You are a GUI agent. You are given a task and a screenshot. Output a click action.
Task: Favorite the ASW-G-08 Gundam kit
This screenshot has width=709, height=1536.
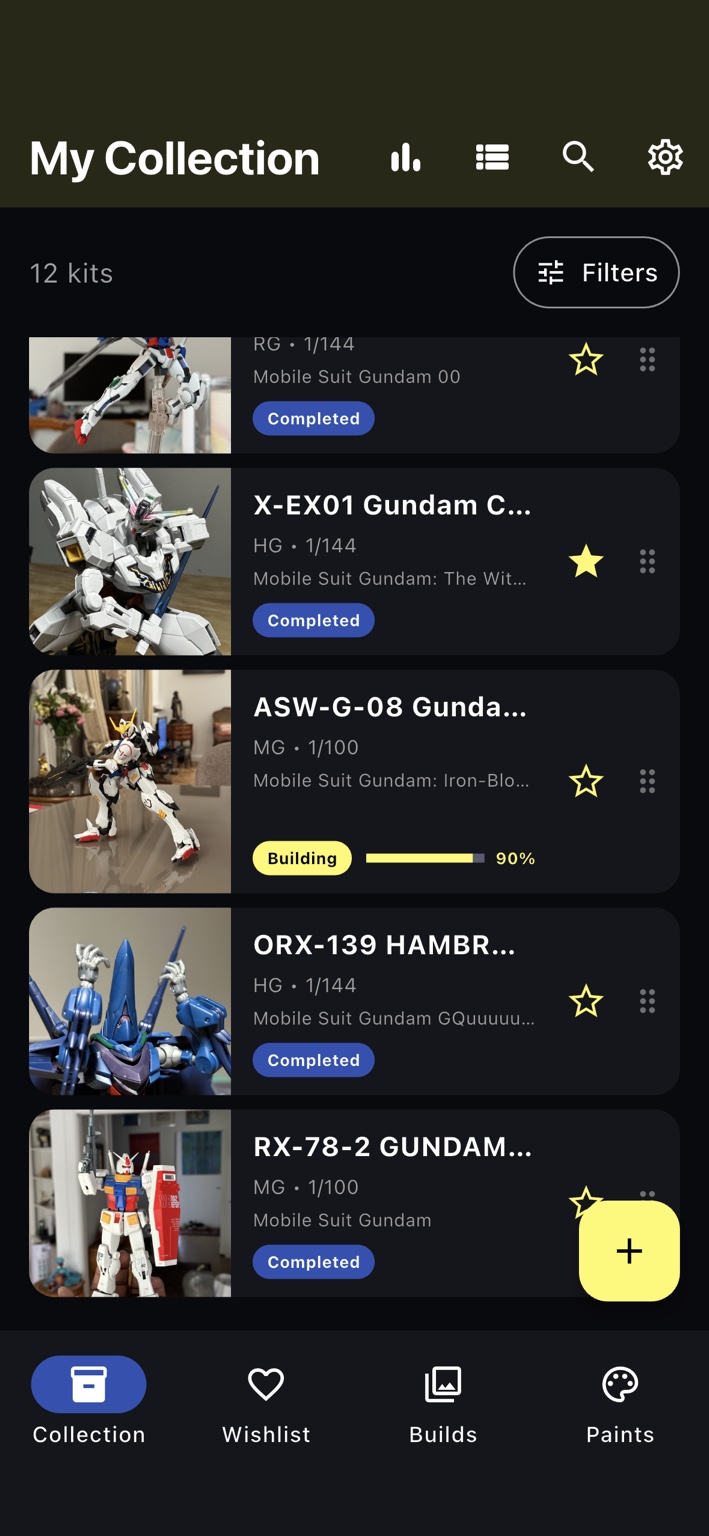[x=586, y=781]
